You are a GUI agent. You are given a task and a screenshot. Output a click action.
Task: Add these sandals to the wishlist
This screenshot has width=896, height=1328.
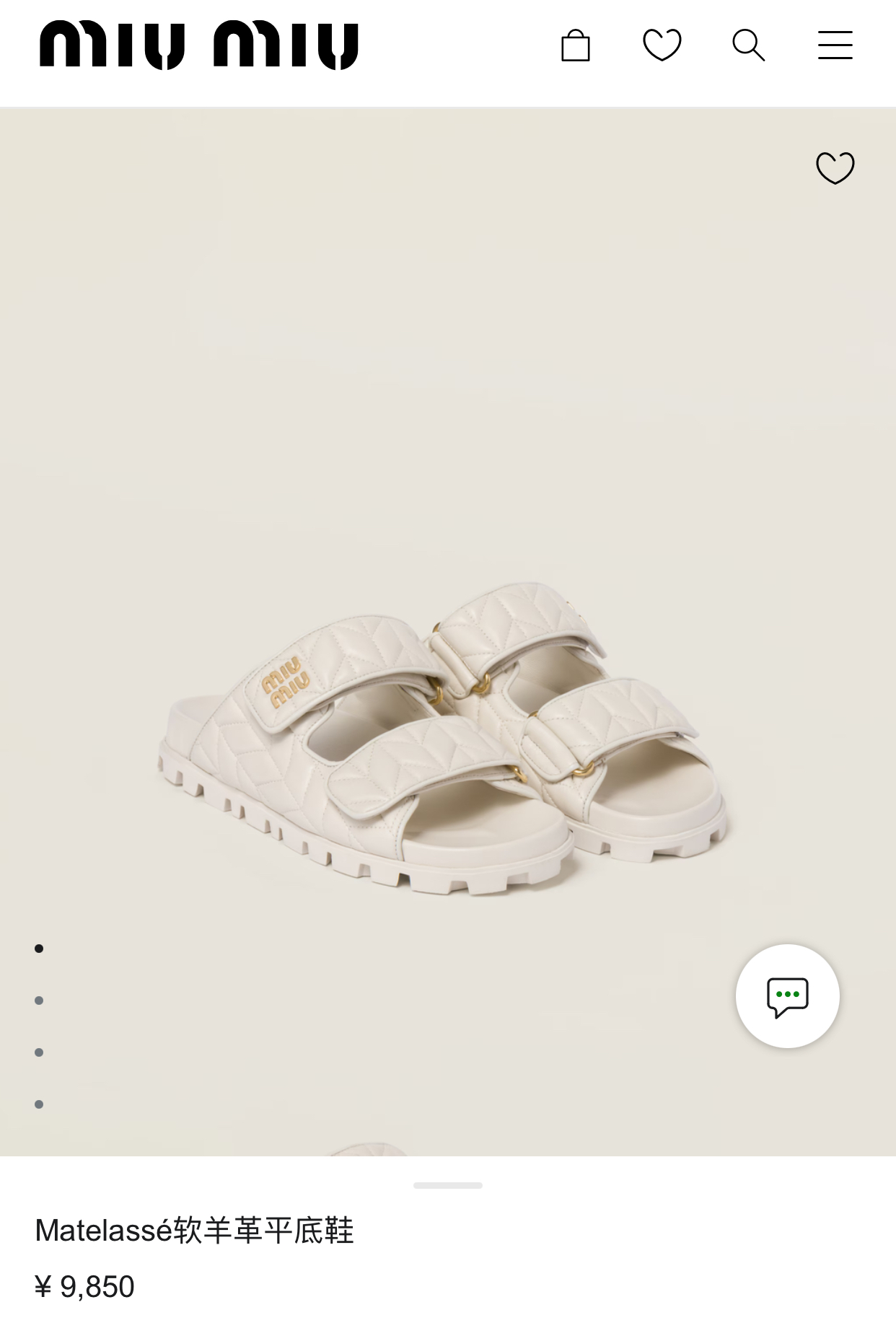point(835,168)
